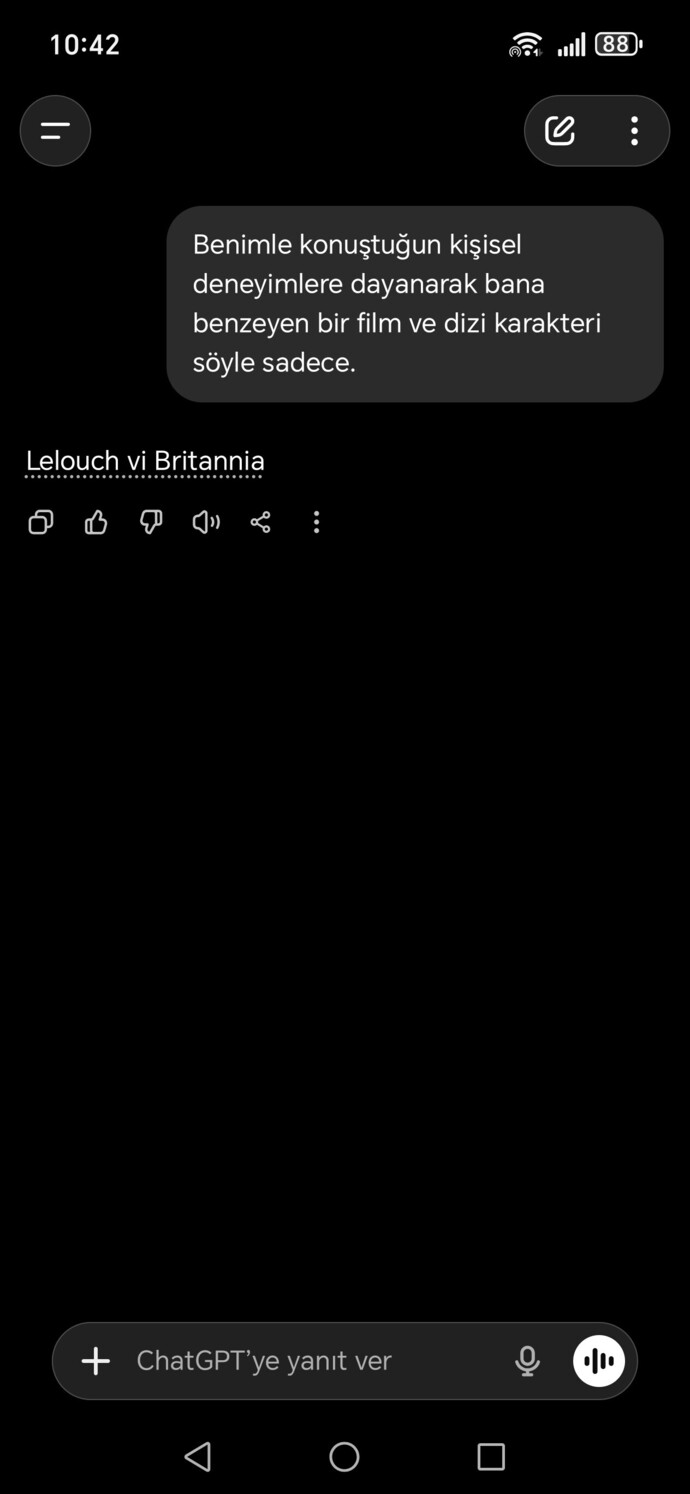Go to the home screen via navigation bar
690x1494 pixels.
(344, 1456)
